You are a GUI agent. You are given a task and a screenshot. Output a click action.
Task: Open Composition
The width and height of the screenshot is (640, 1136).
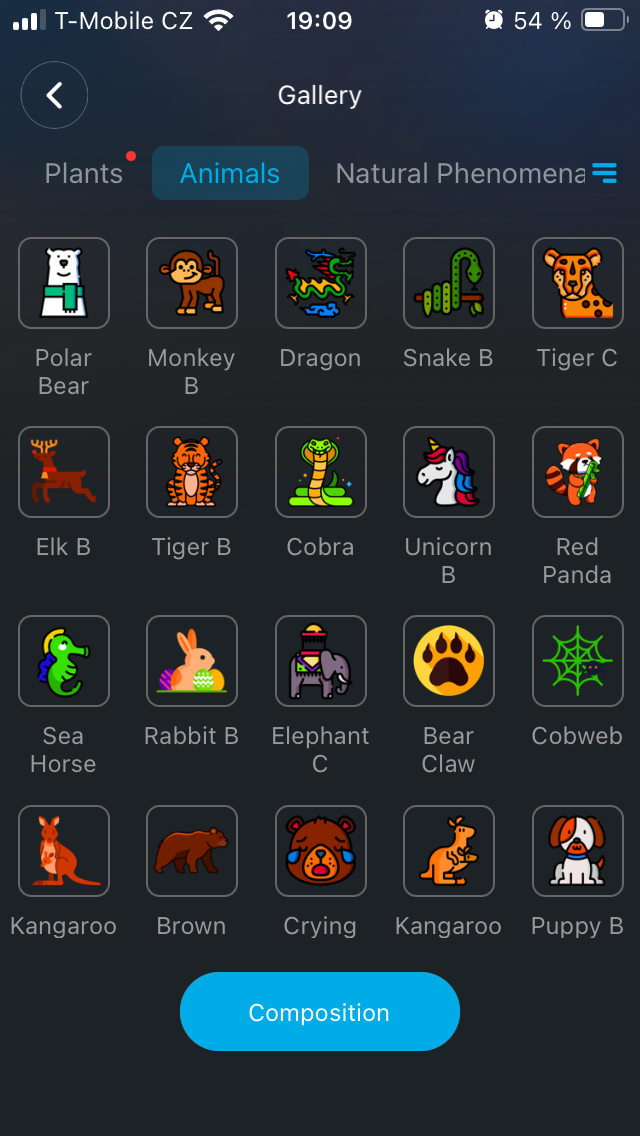pos(319,1012)
